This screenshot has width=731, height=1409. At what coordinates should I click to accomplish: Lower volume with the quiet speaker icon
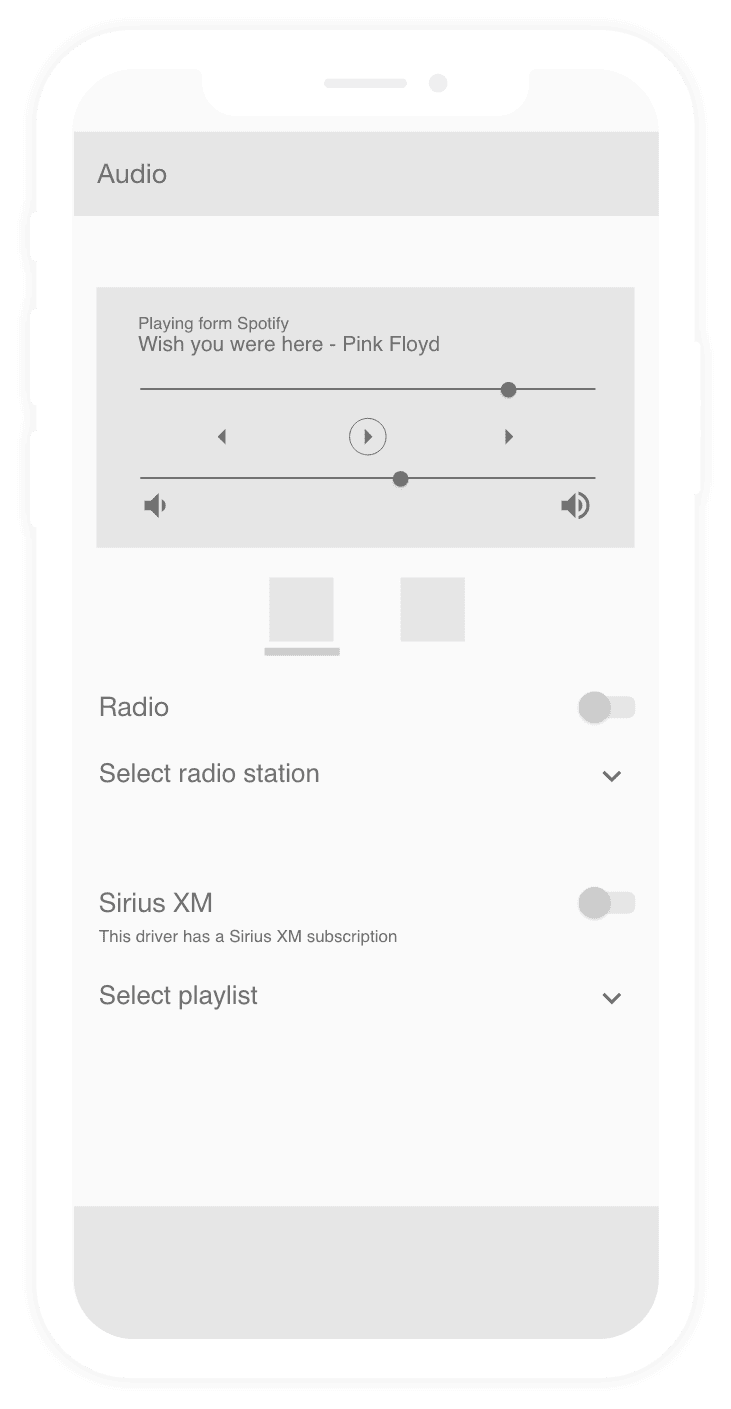[155, 506]
